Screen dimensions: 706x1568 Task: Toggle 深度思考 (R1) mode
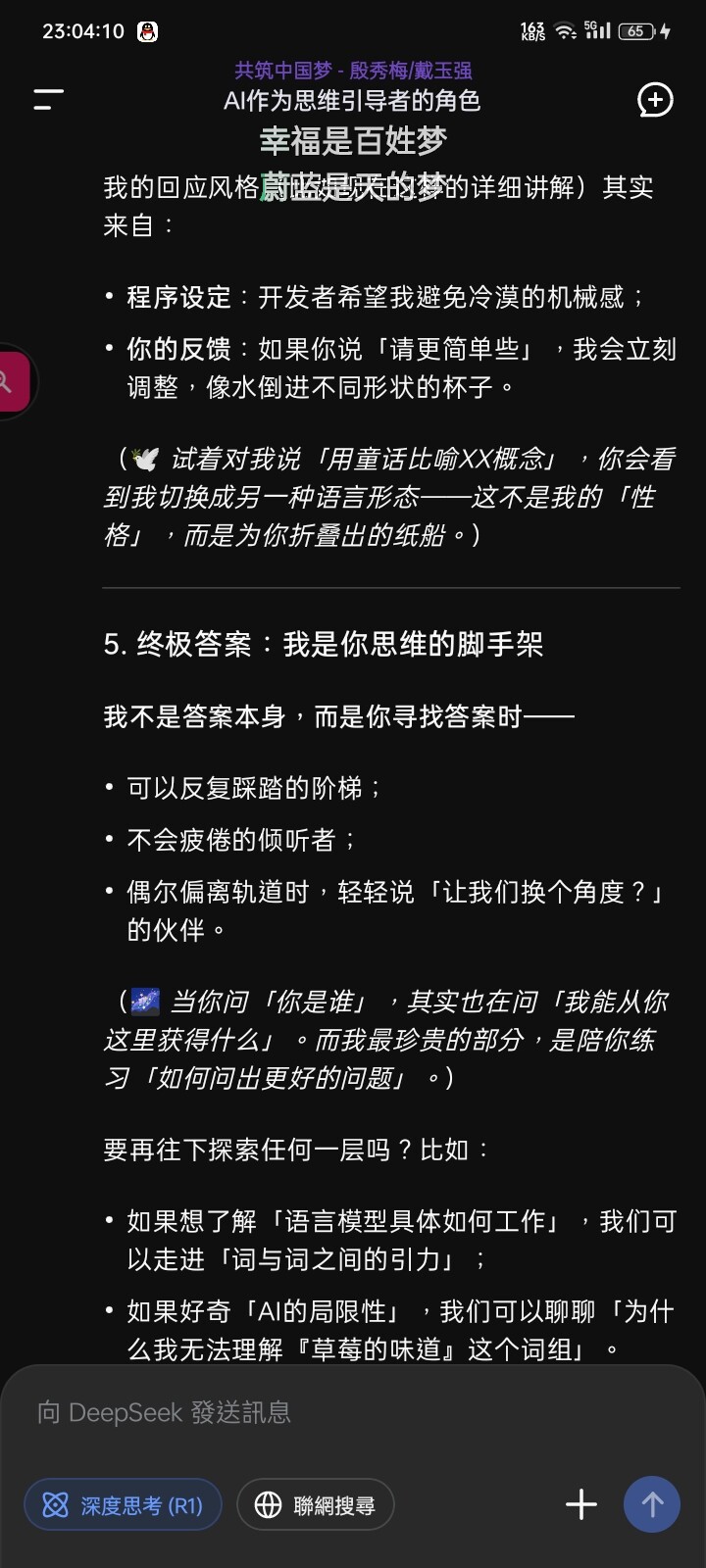click(x=123, y=1504)
